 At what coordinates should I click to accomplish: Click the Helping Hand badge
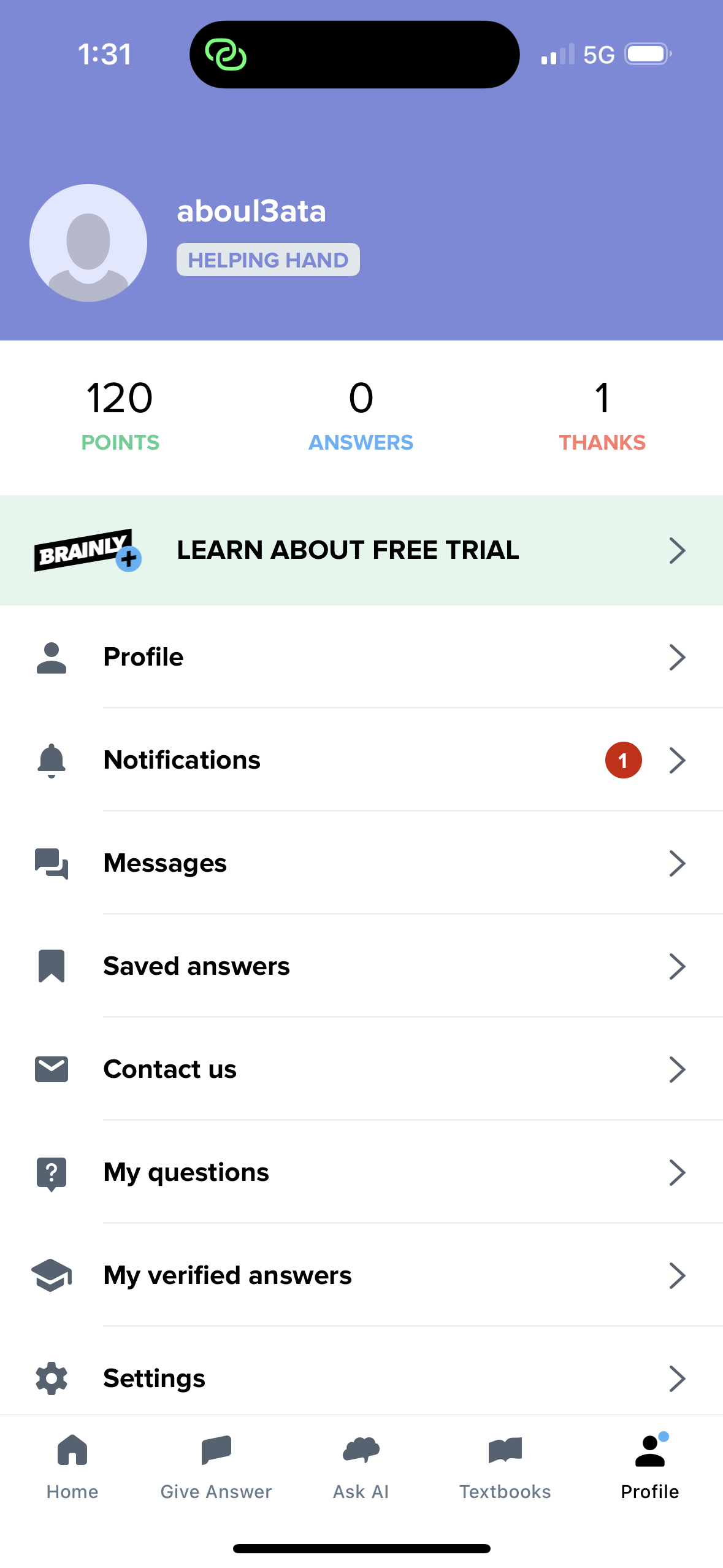268,259
